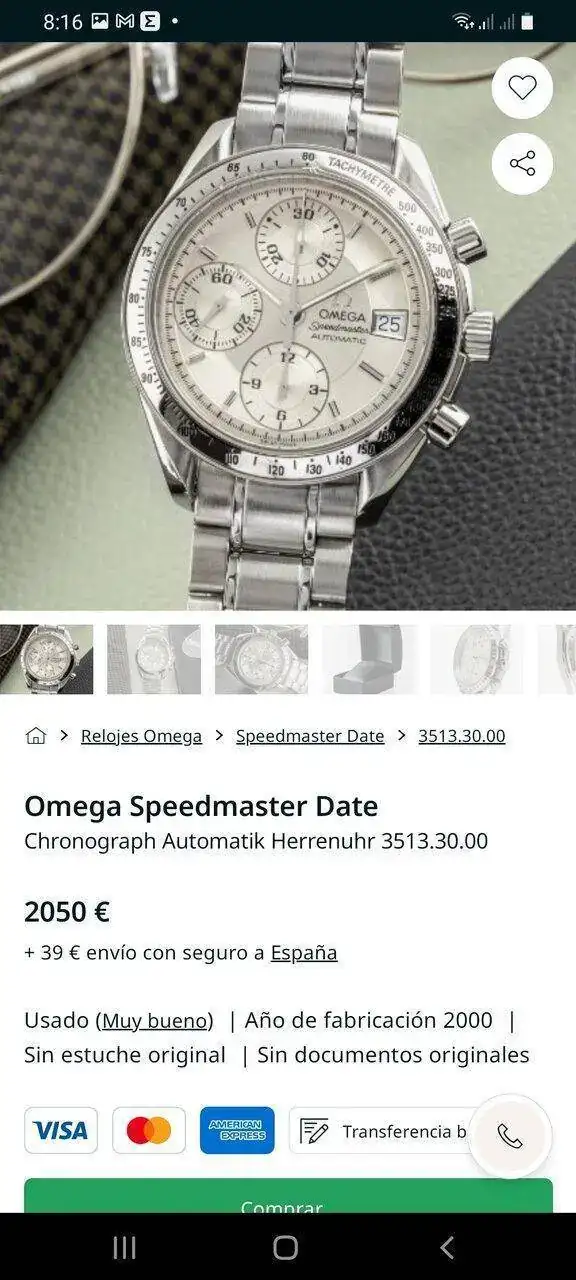Viewport: 576px width, 1280px height.
Task: Open recent apps from the navigation bar
Action: tap(125, 1247)
